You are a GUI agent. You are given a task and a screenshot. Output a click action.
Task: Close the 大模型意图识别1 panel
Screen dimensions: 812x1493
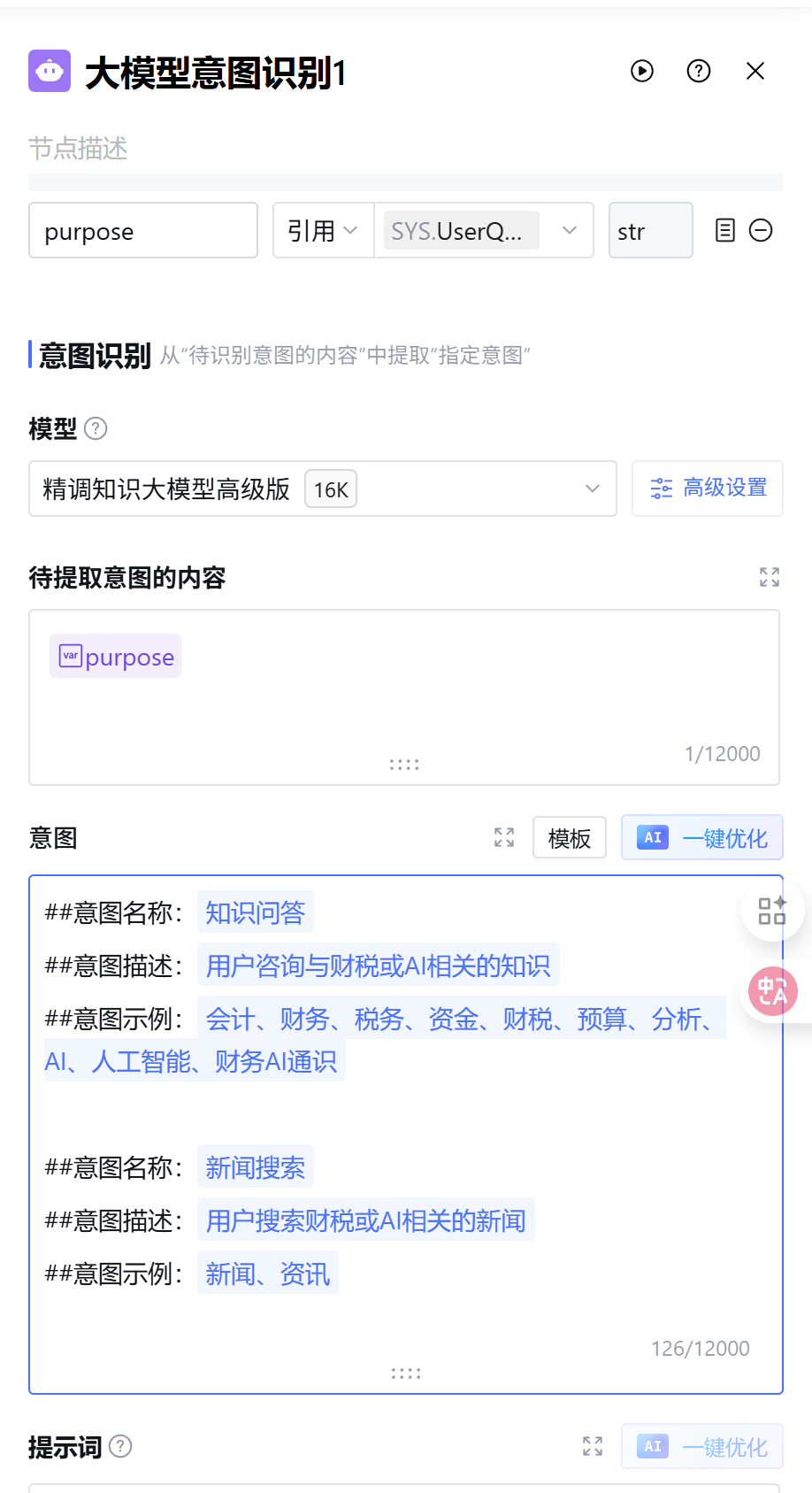(755, 71)
